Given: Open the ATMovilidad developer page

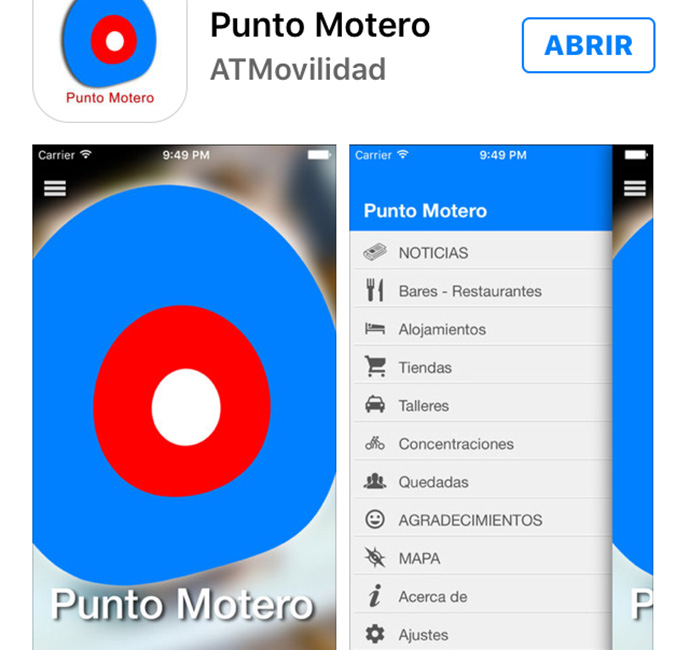Looking at the screenshot, I should tap(297, 69).
